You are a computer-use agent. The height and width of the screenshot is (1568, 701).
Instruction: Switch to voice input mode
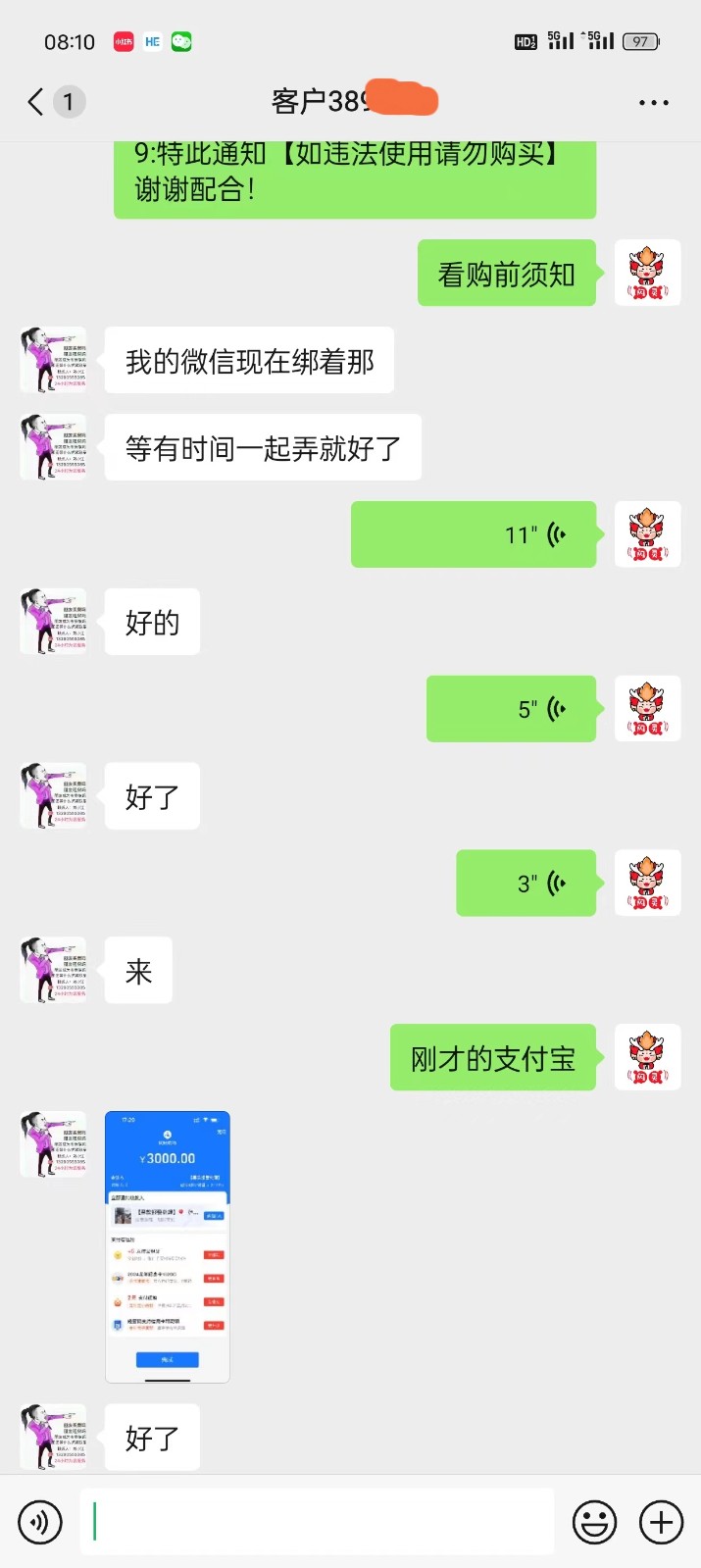pos(40,1522)
